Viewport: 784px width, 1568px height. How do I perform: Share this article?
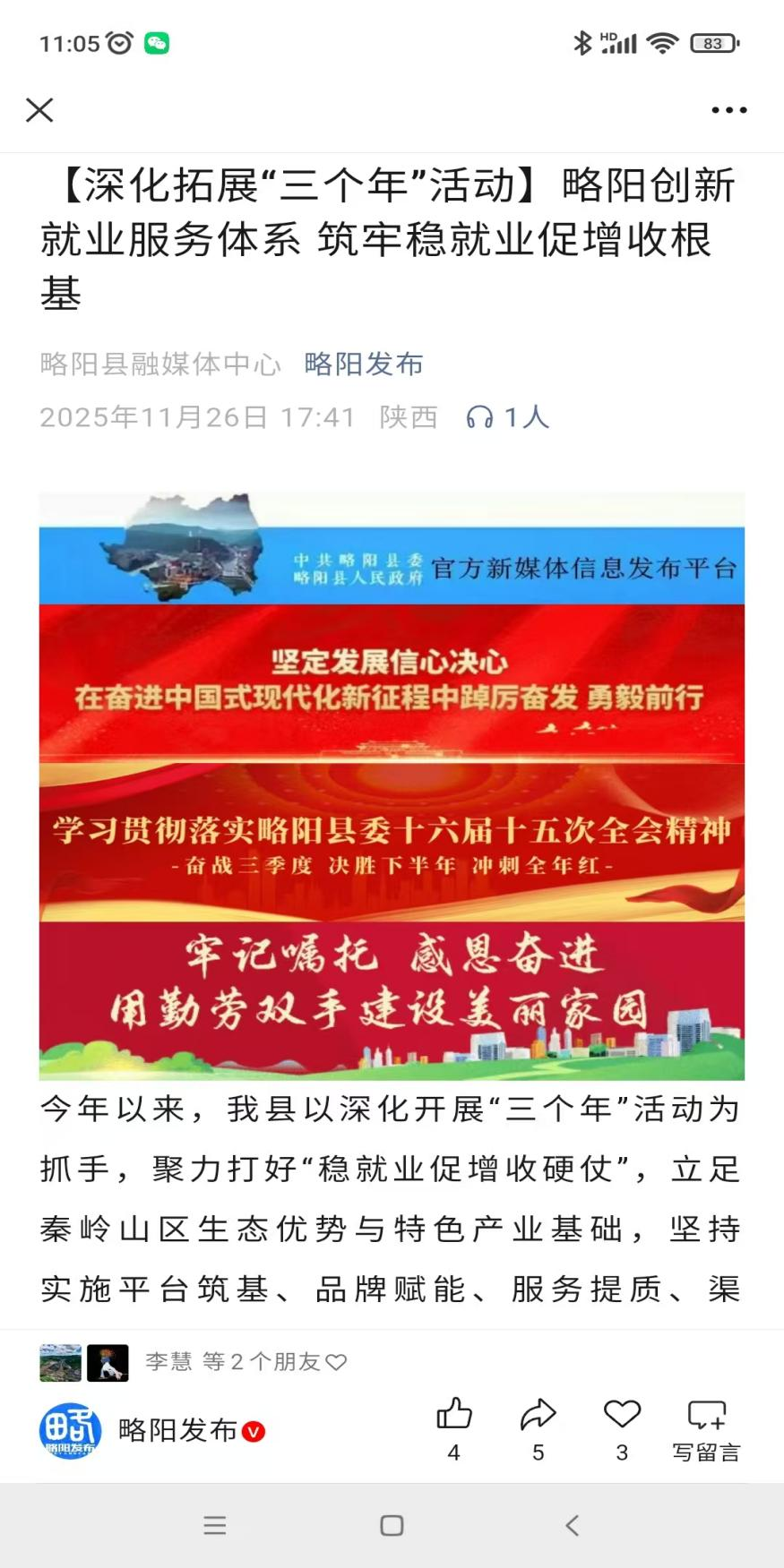tap(538, 1429)
